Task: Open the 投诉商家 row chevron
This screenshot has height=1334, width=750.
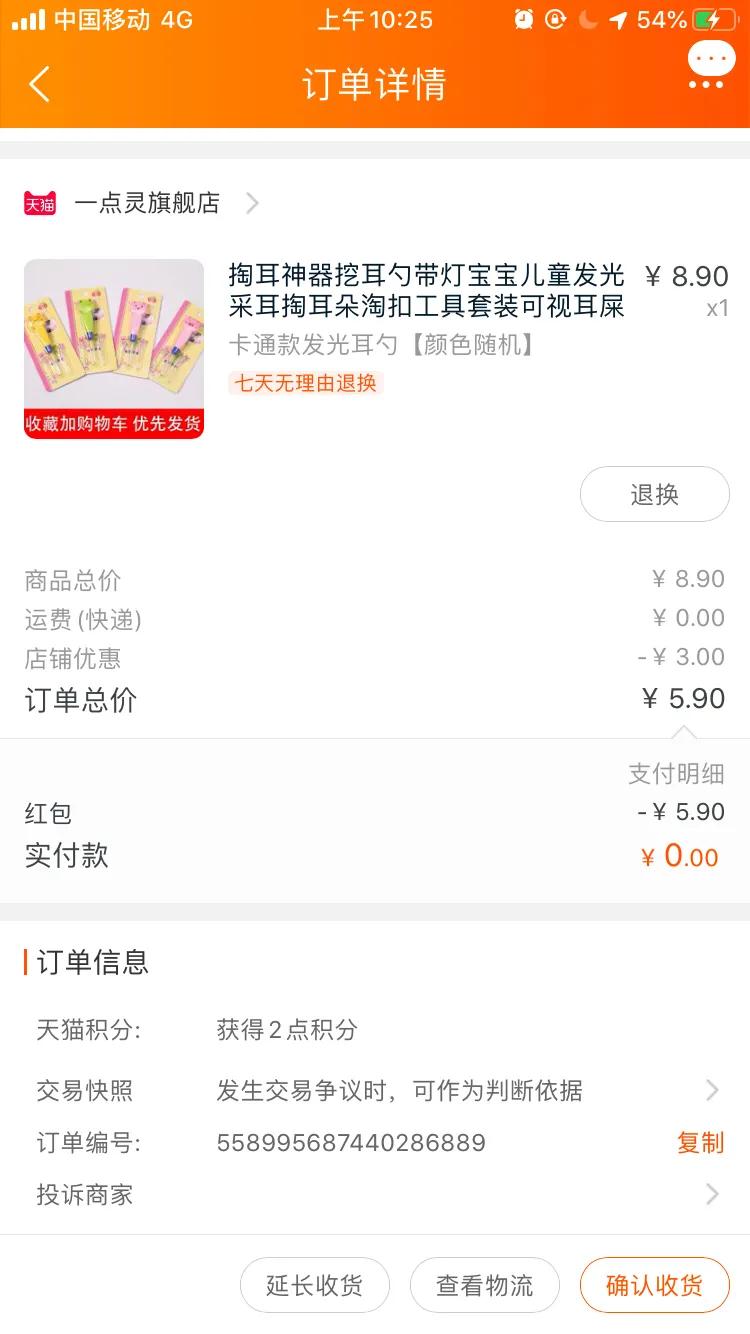Action: tap(712, 1194)
